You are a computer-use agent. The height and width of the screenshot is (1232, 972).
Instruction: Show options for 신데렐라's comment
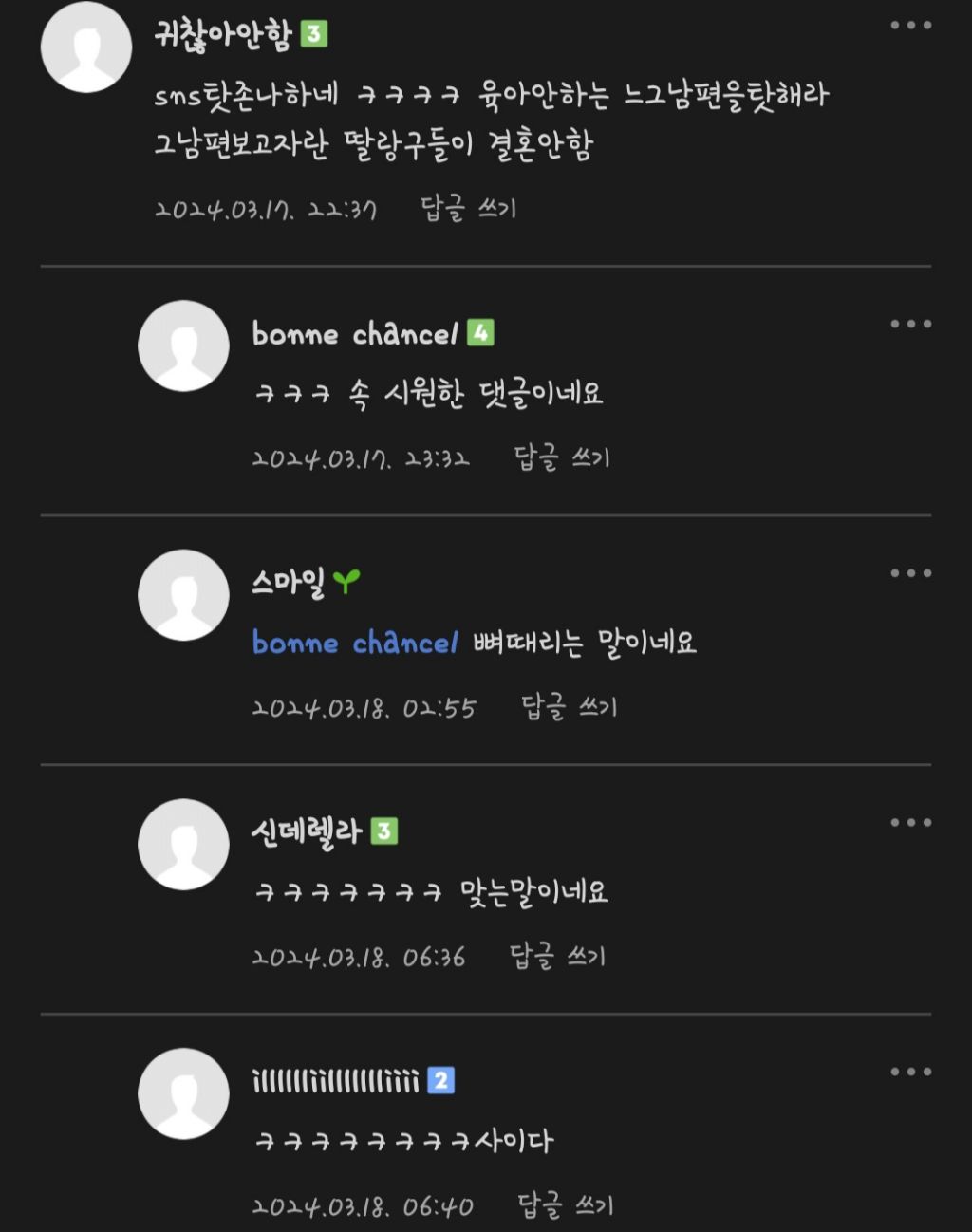[910, 823]
